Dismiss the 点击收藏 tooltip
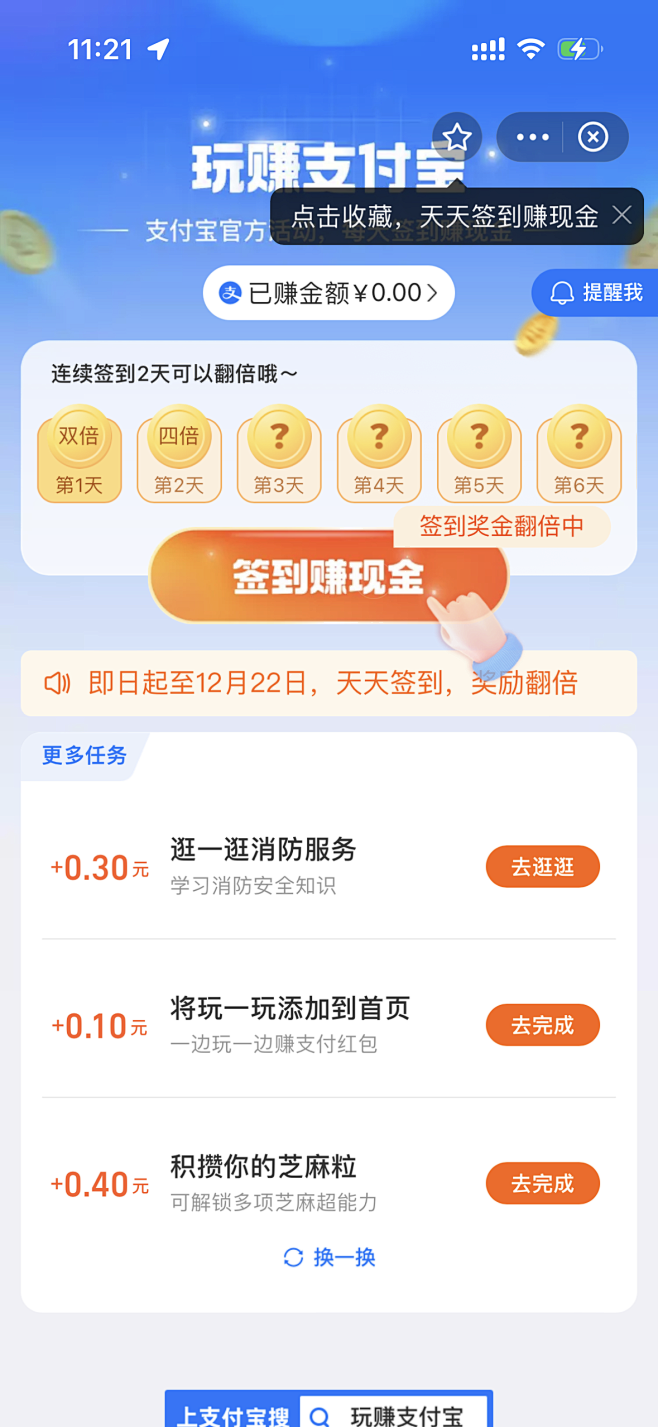The image size is (658, 1427). (x=622, y=215)
